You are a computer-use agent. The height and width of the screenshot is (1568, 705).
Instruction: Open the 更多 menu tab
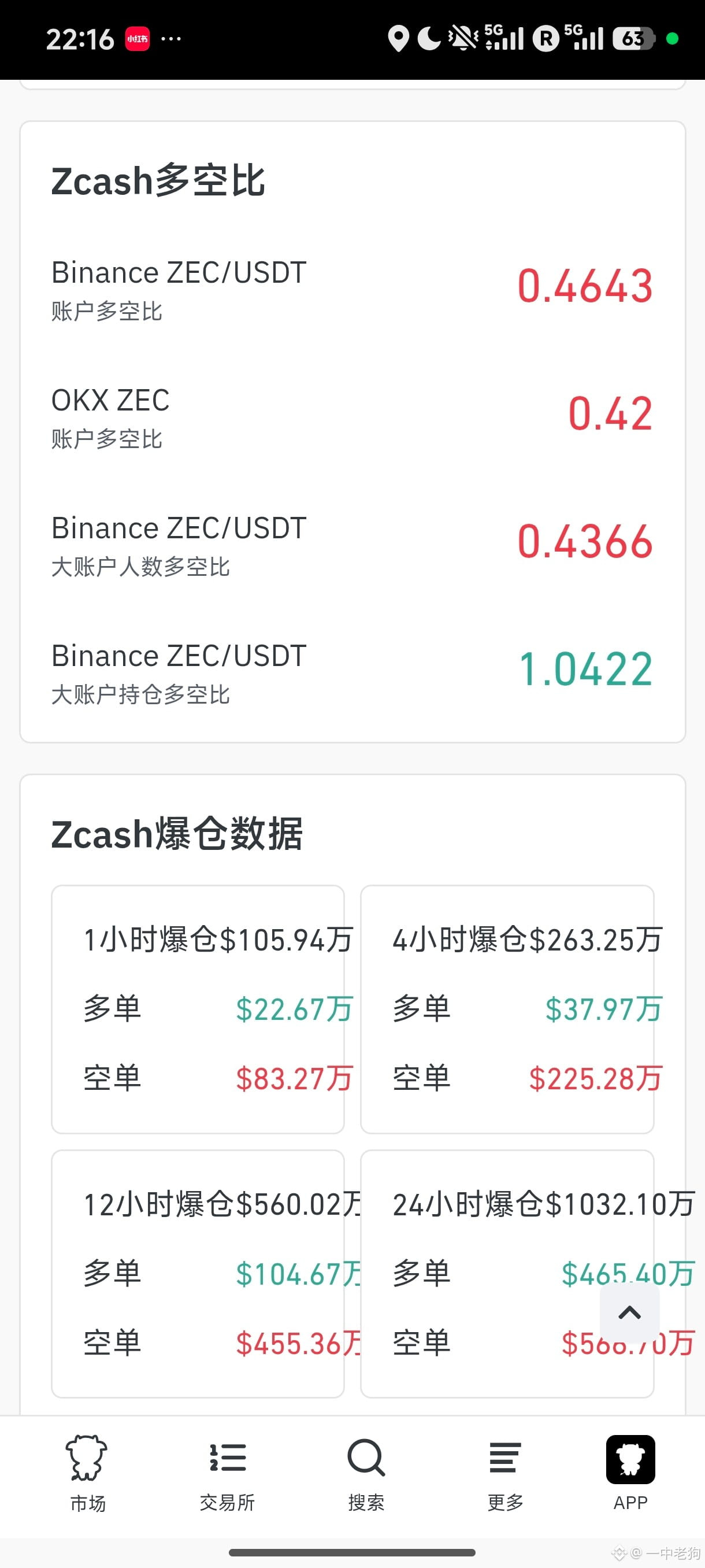[506, 1474]
